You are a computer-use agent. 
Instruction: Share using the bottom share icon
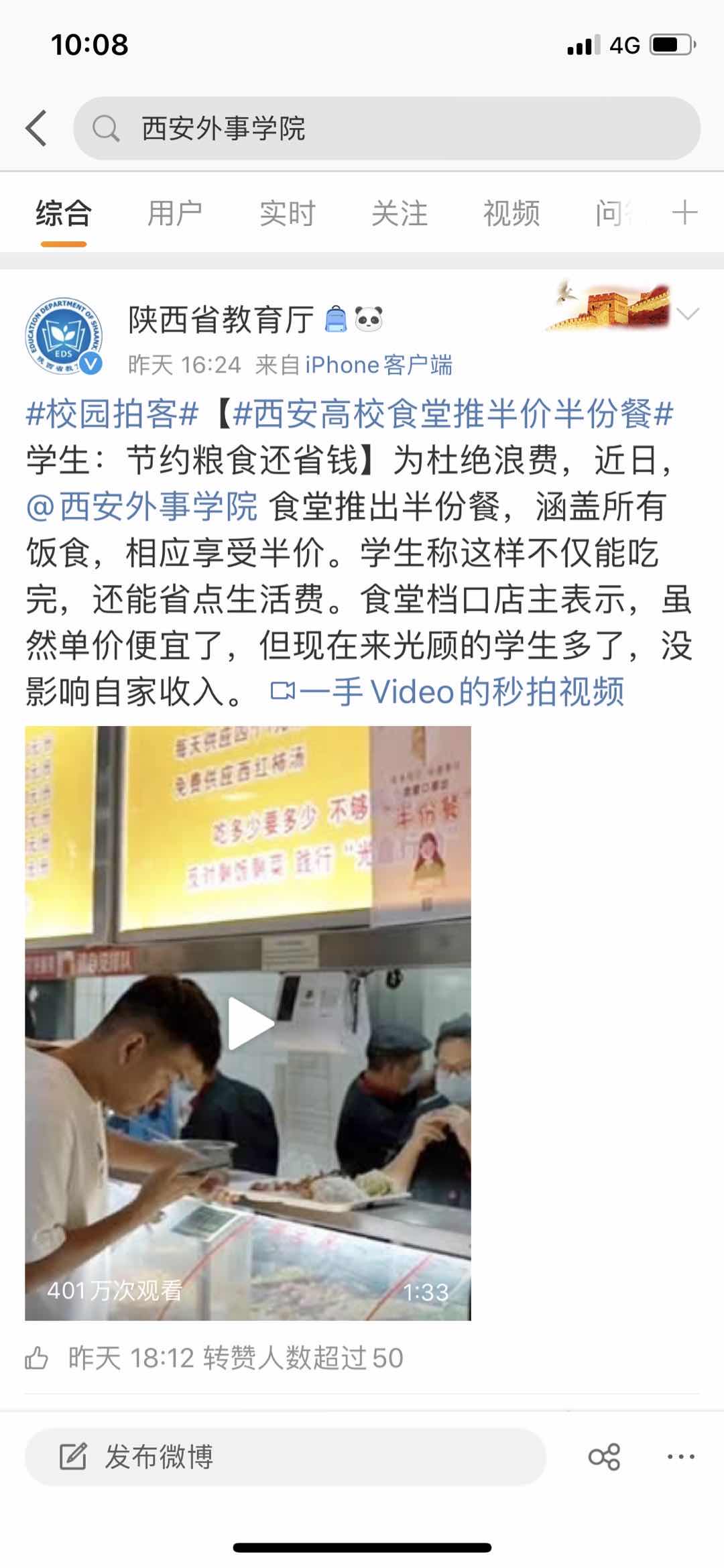[604, 1457]
